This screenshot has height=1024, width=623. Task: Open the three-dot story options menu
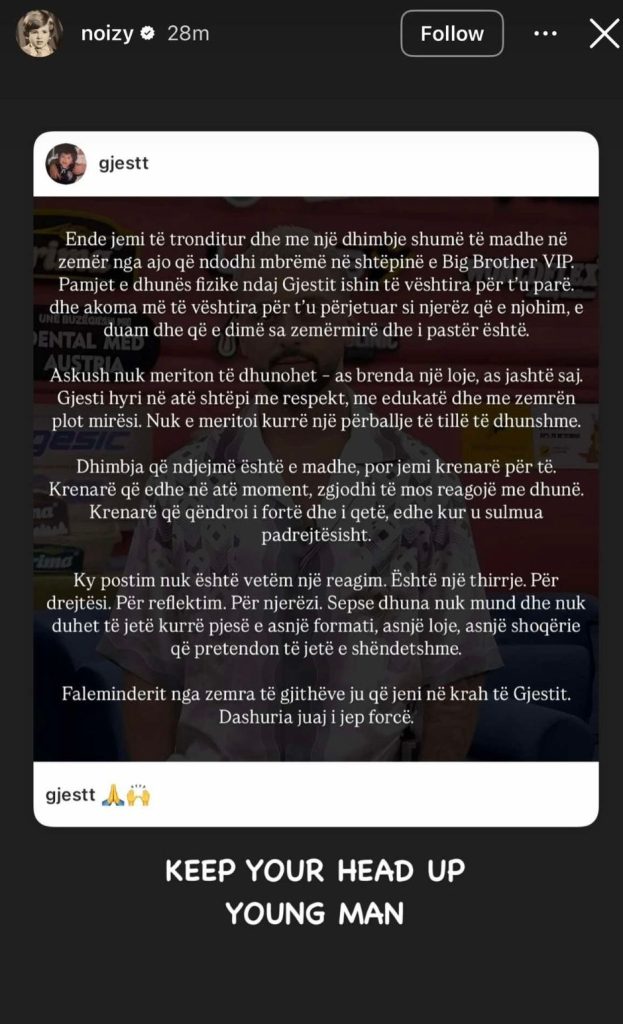[545, 34]
